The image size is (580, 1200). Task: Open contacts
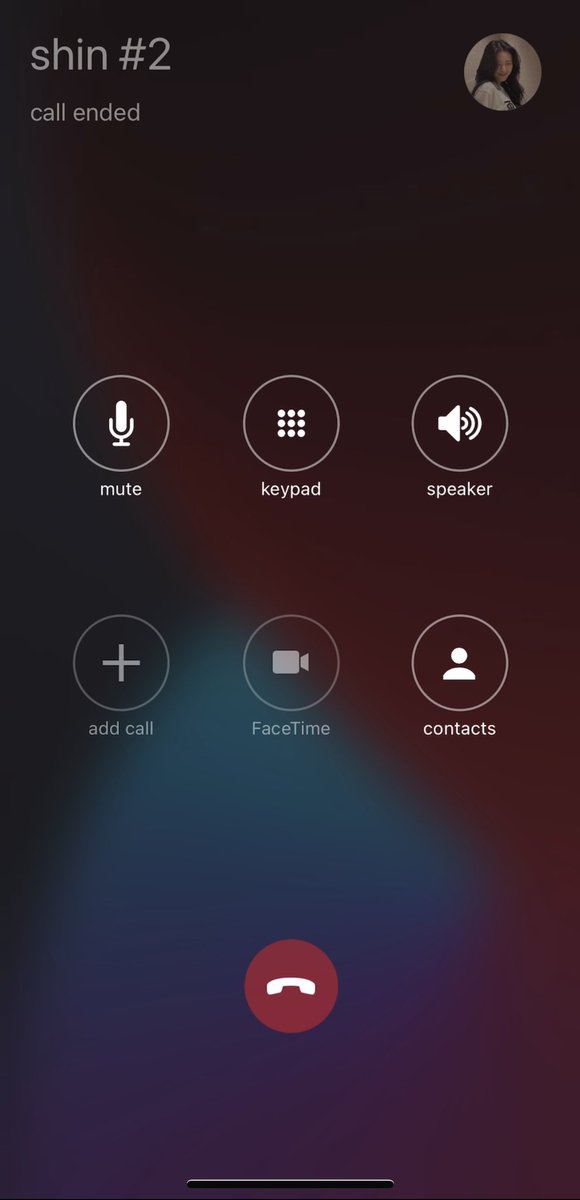tap(460, 663)
